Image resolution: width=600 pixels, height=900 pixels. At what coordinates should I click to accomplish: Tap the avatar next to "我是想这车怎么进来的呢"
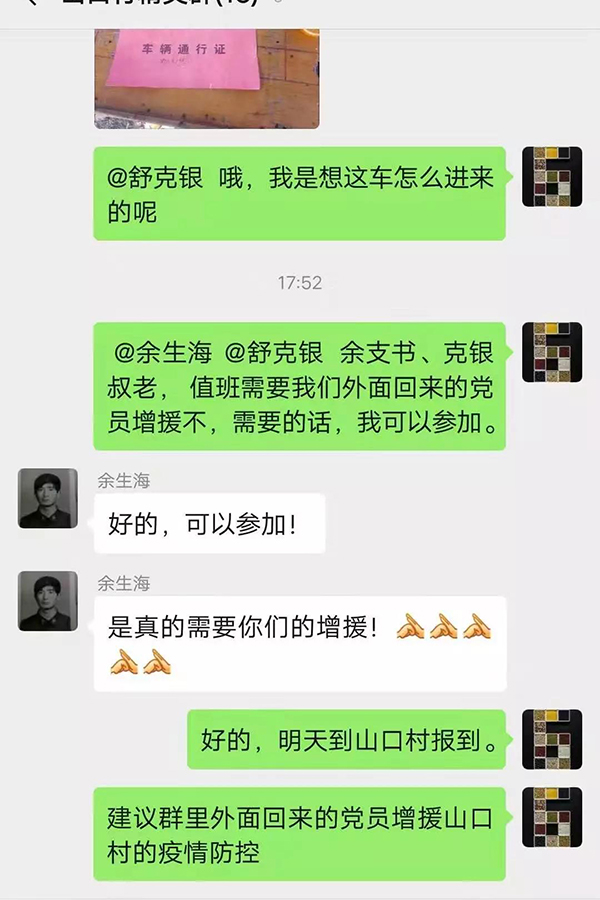coord(552,177)
